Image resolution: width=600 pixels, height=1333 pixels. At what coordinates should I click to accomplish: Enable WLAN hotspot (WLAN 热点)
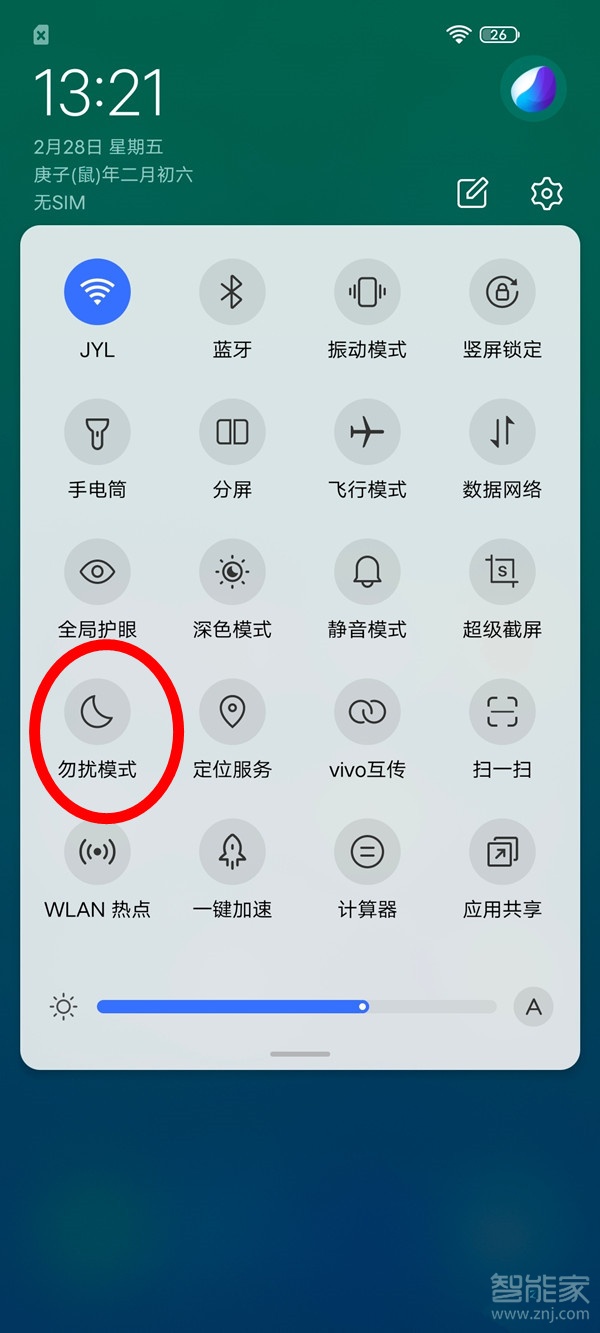(x=97, y=852)
